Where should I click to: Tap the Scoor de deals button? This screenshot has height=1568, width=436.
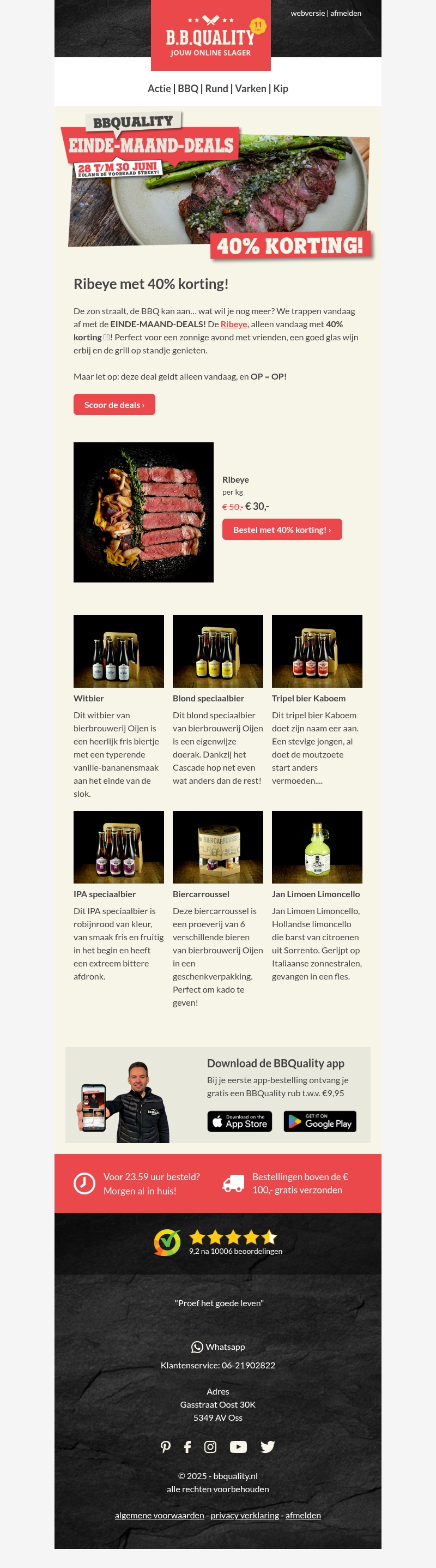114,405
